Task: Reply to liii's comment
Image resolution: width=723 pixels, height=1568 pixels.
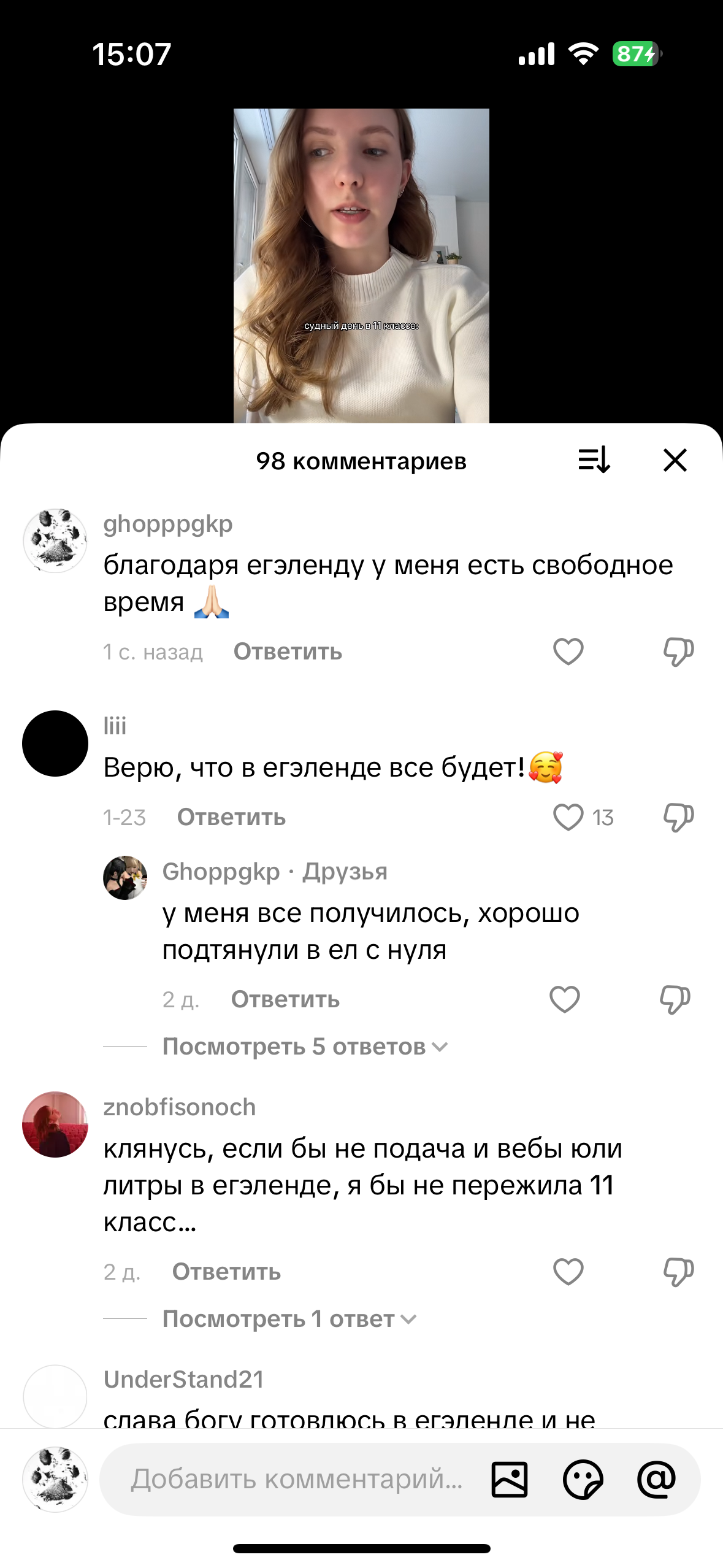Action: click(231, 817)
